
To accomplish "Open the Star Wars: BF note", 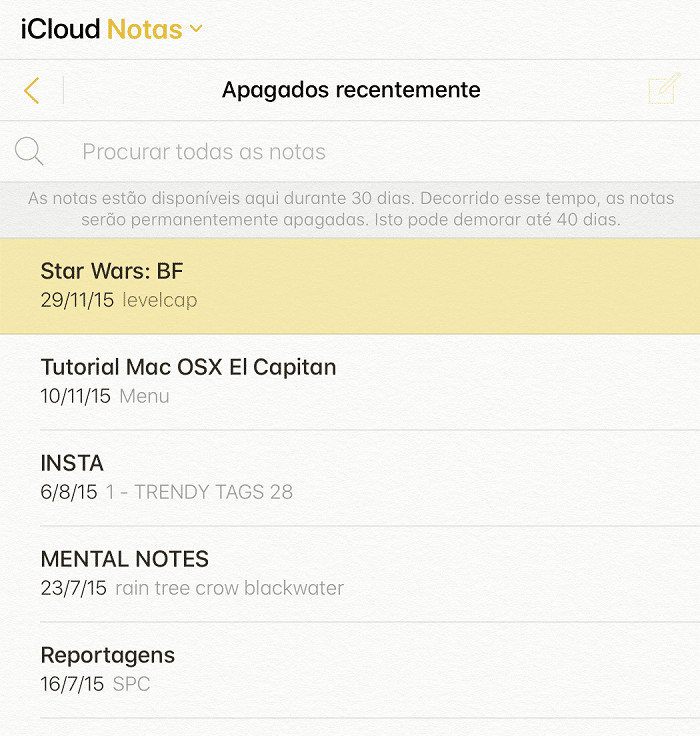I will click(x=350, y=285).
